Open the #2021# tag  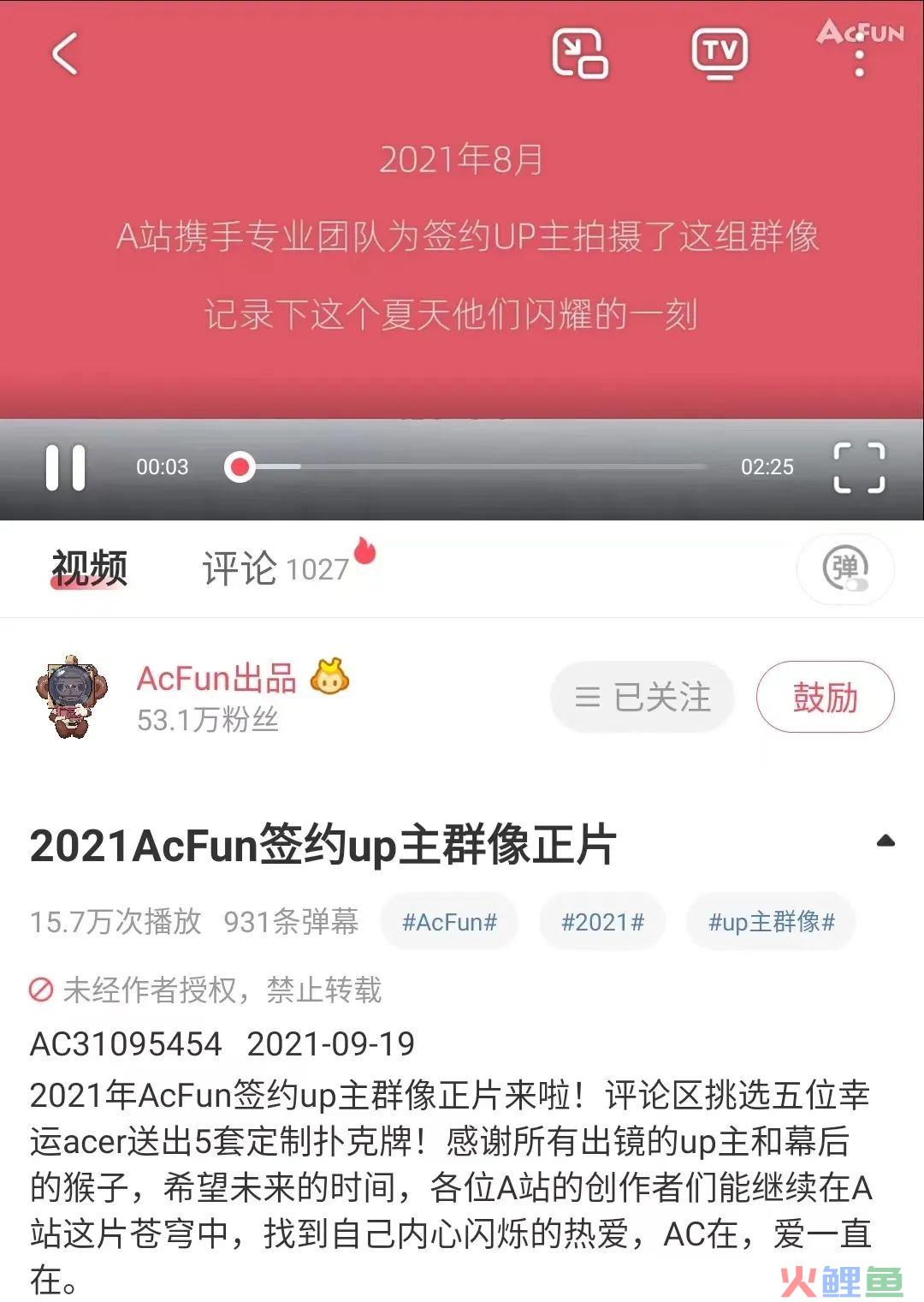[602, 922]
